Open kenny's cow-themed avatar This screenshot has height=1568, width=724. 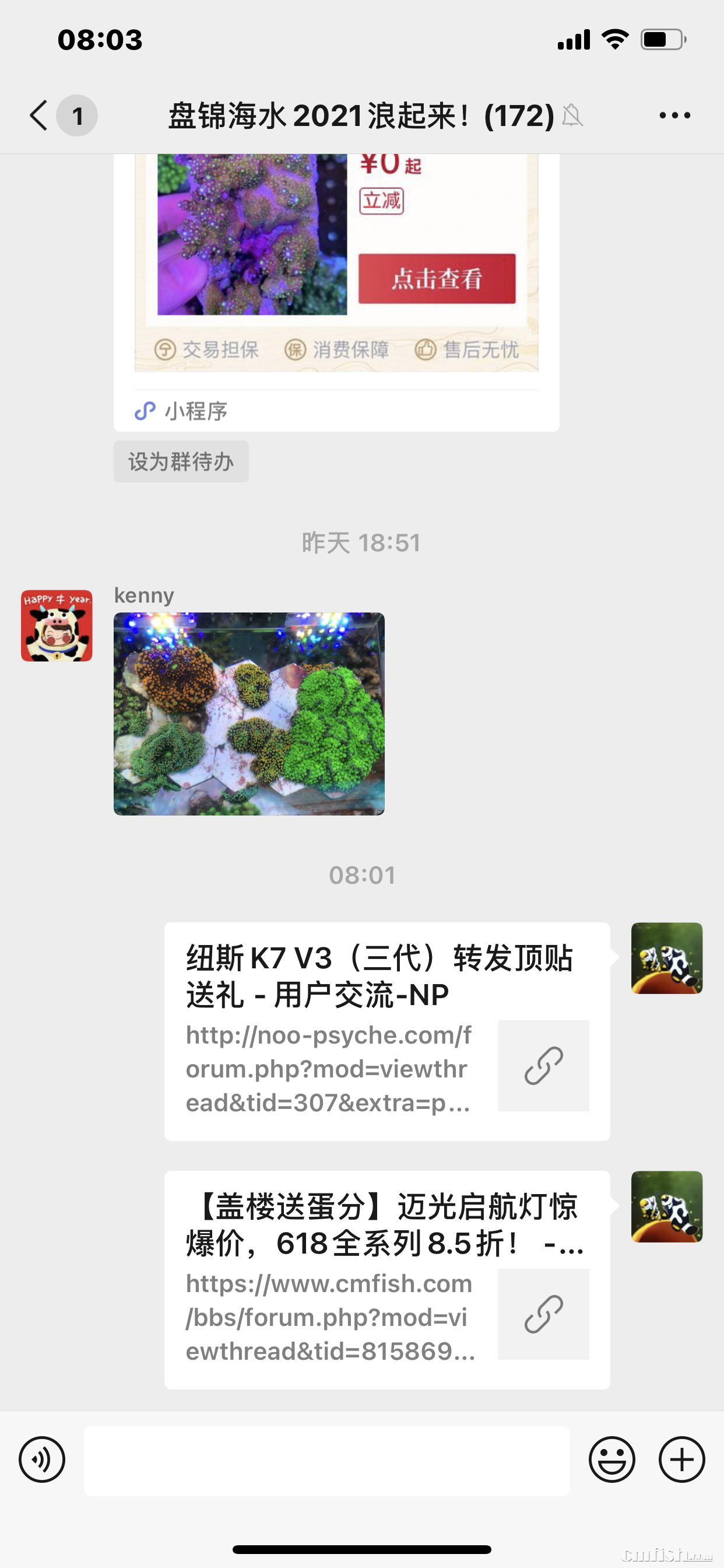coord(57,627)
